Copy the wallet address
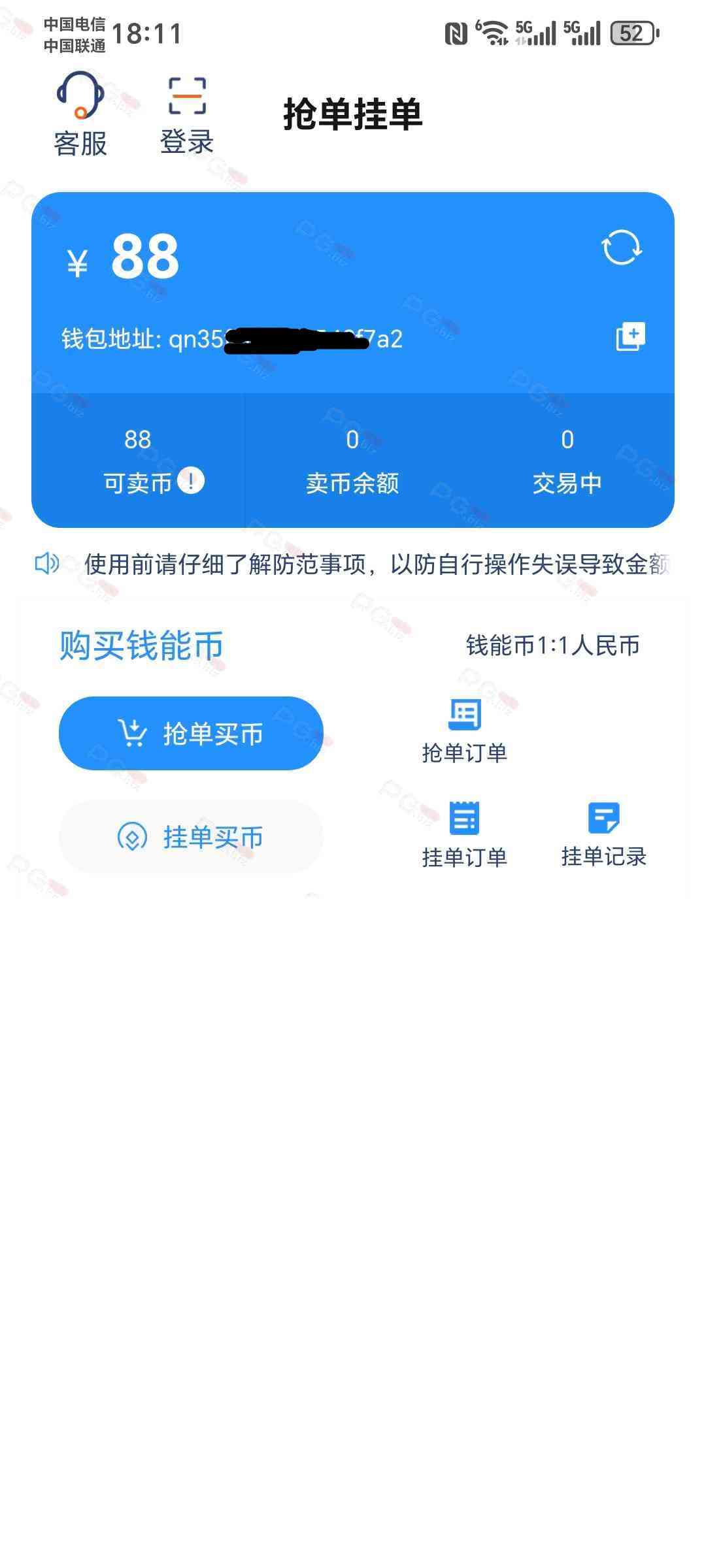Image resolution: width=706 pixels, height=1568 pixels. click(x=630, y=336)
